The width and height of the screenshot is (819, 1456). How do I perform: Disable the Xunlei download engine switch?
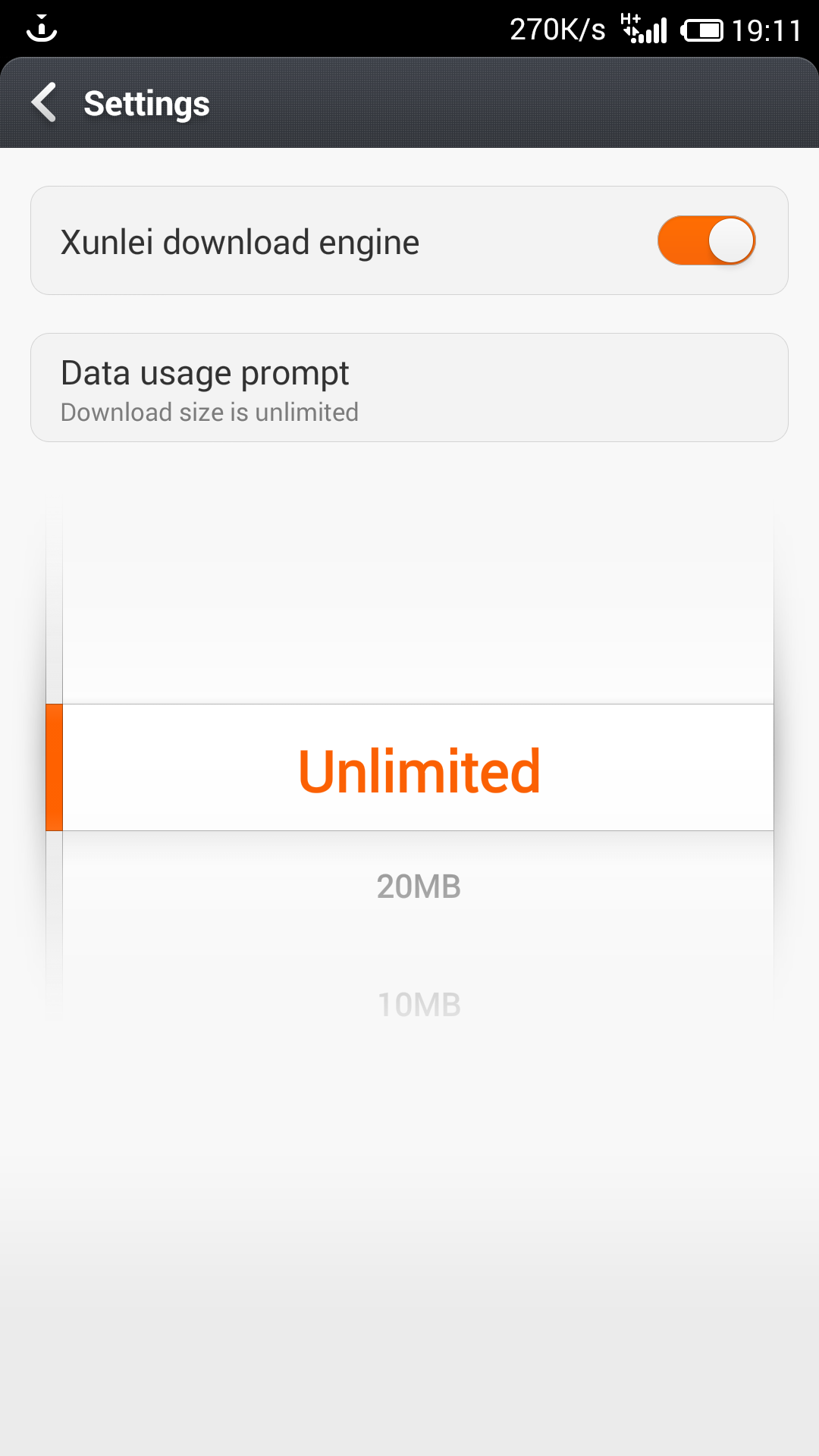[707, 240]
